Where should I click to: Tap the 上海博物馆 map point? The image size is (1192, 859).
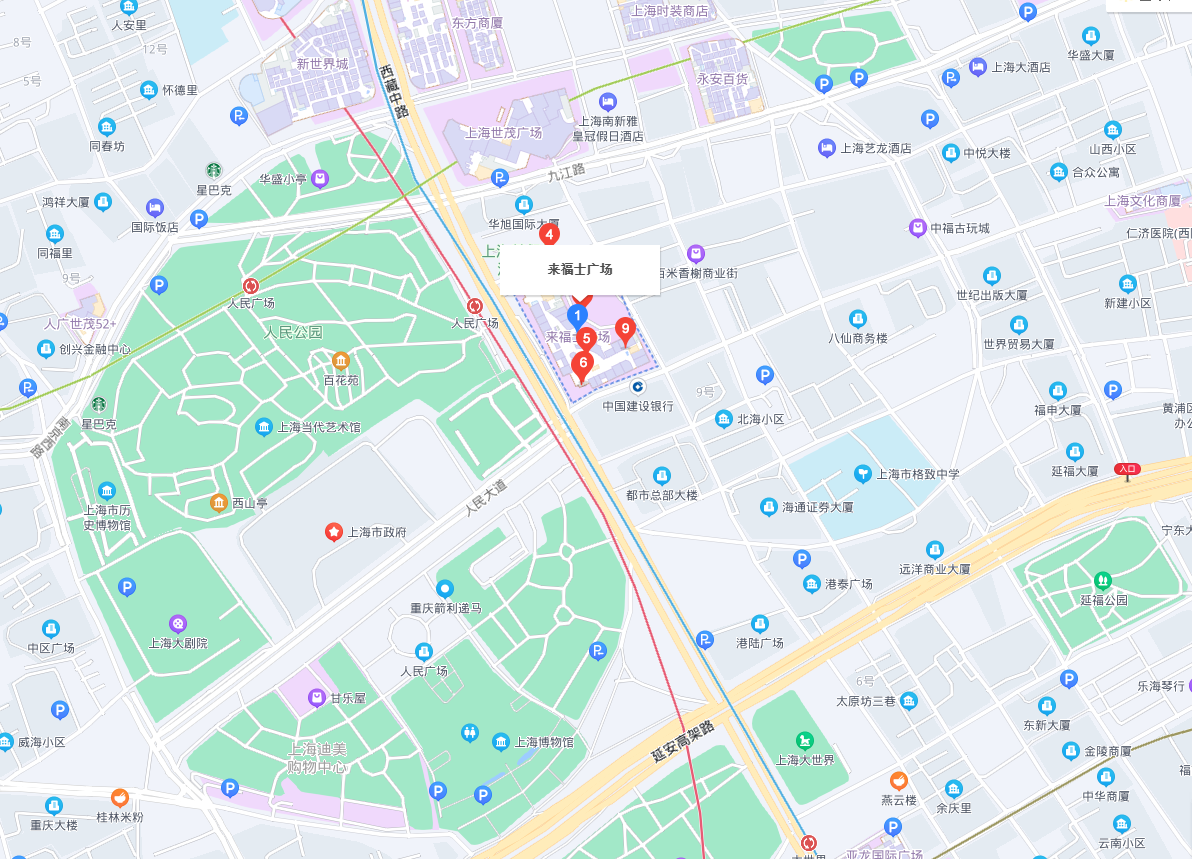pos(501,741)
